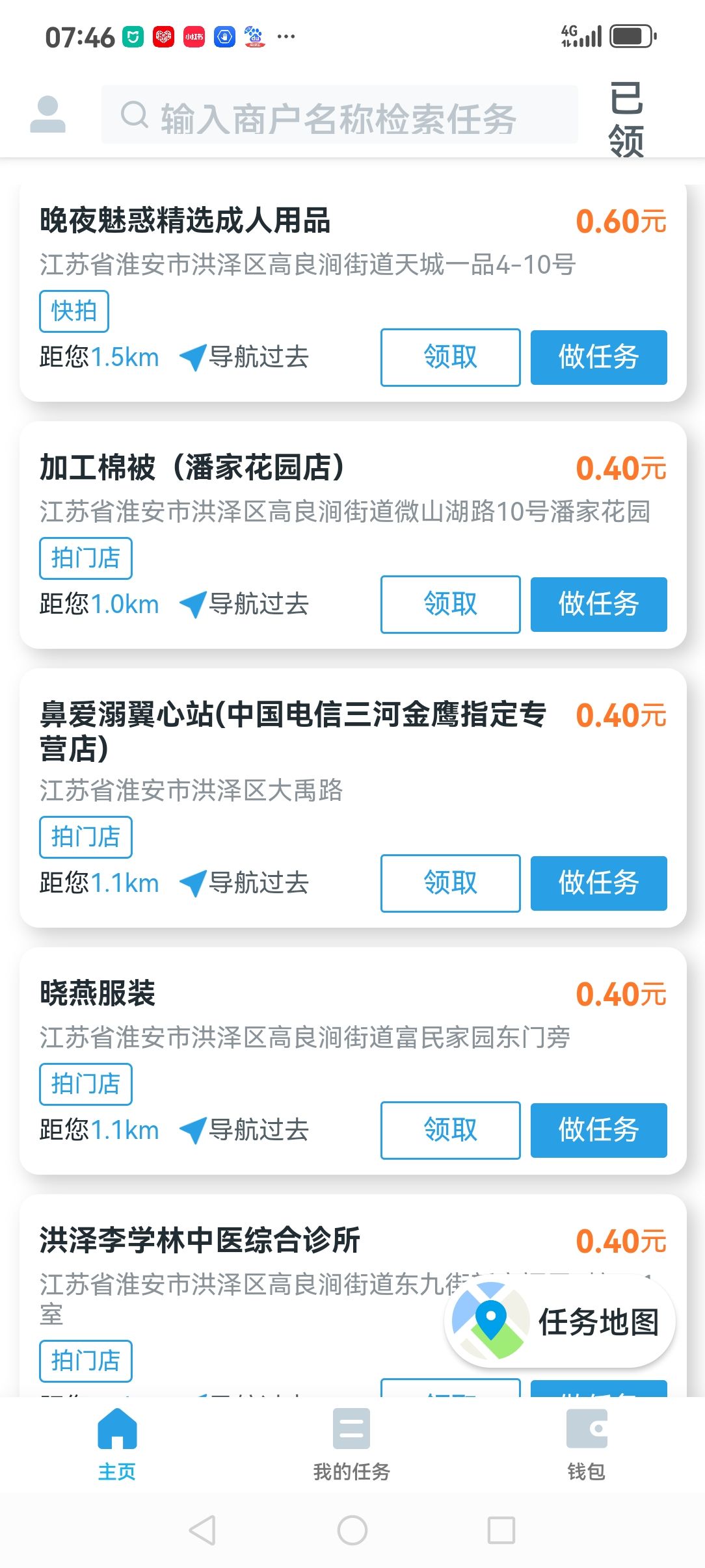
Task: Open the user profile icon
Action: [48, 114]
